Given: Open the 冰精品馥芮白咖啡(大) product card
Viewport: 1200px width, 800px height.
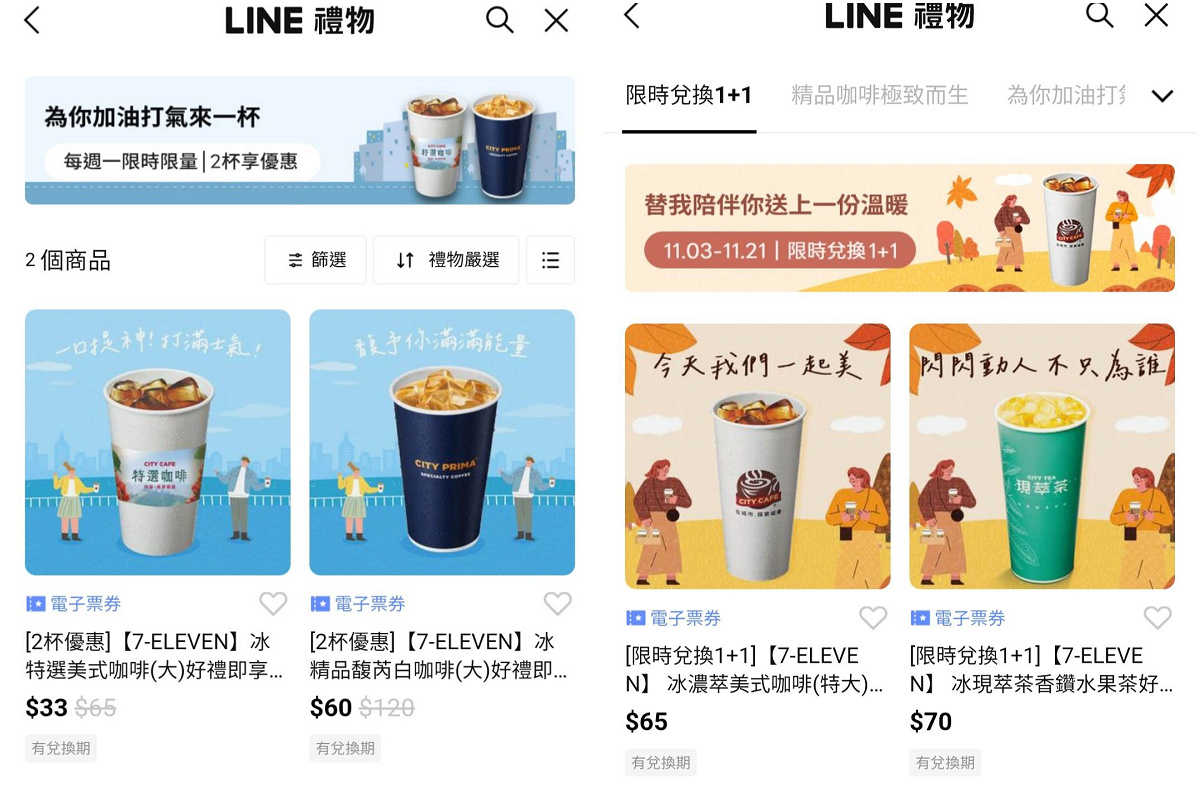Looking at the screenshot, I should (x=442, y=442).
